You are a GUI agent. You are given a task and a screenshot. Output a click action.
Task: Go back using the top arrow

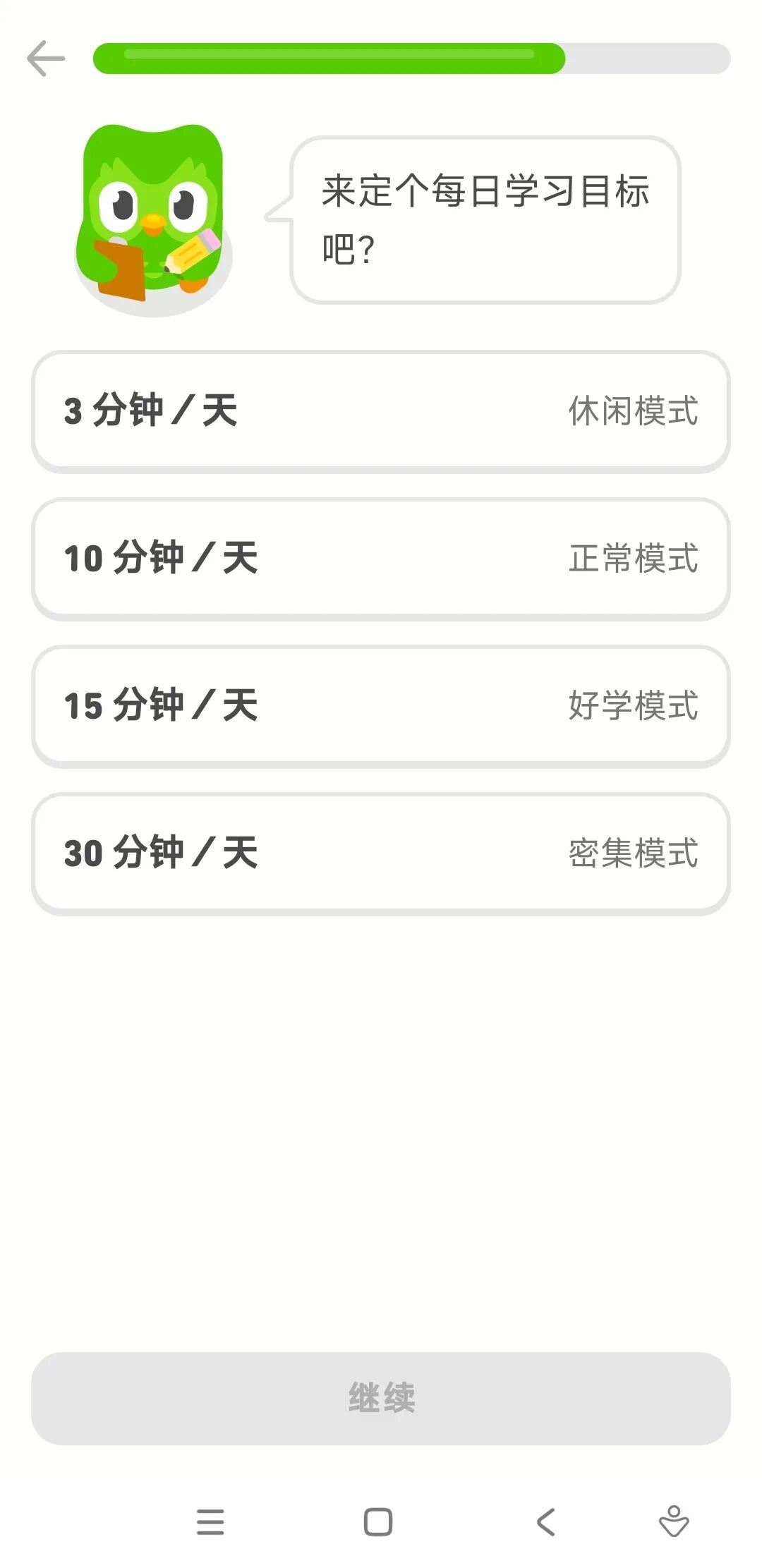(46, 59)
